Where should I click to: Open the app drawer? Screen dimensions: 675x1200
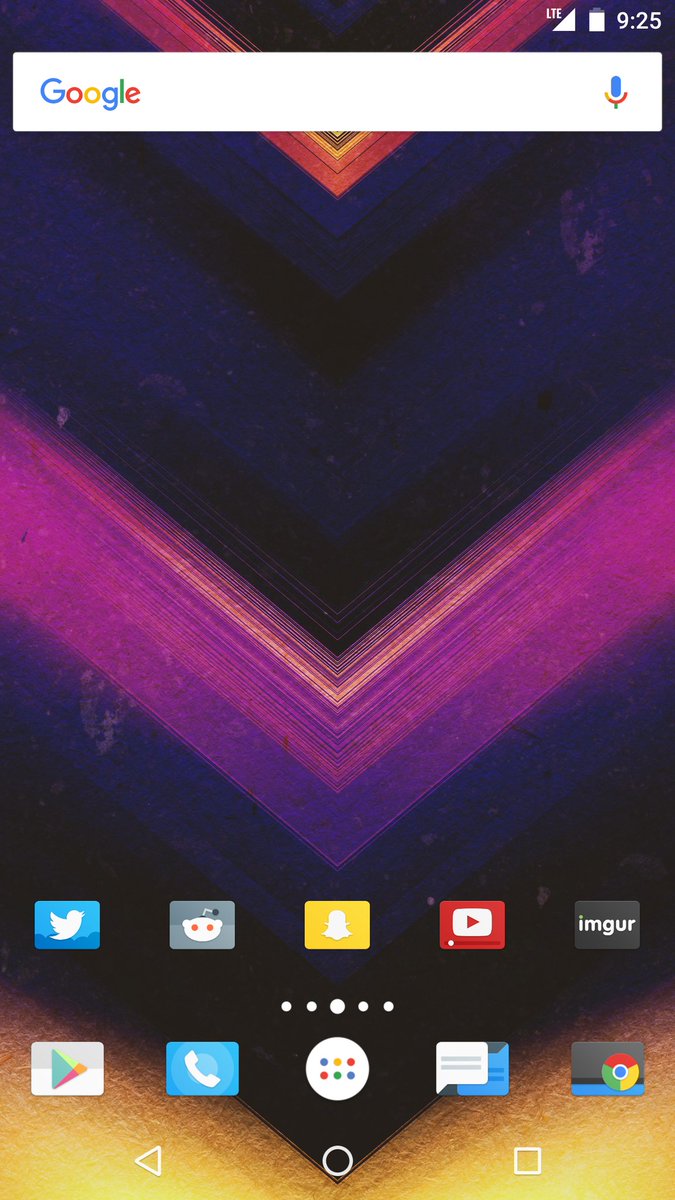[337, 1069]
